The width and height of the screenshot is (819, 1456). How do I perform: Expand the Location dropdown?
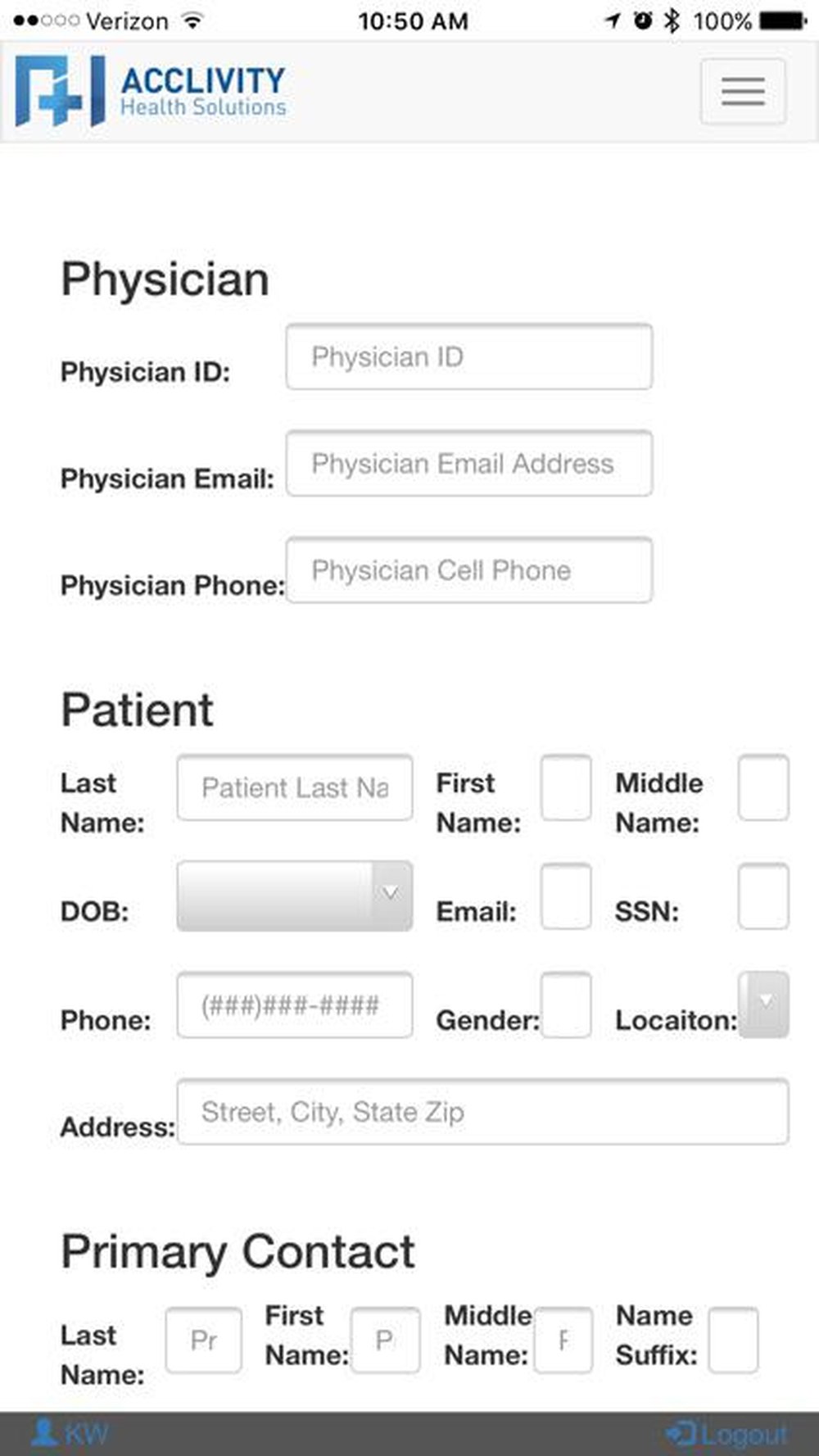763,1005
